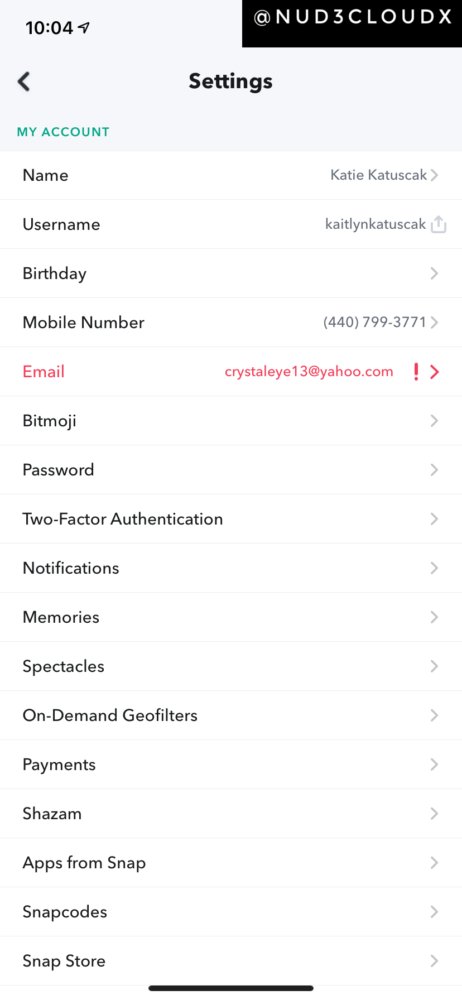The width and height of the screenshot is (462, 1000).
Task: Open the Password setting
Action: 231,470
